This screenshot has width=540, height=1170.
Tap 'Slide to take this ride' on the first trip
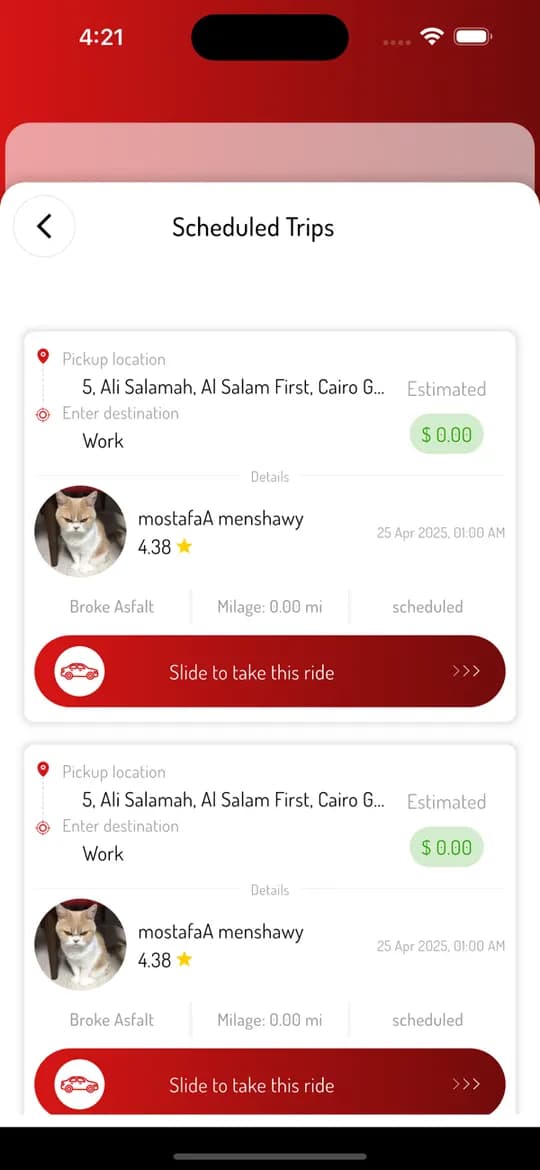click(x=270, y=672)
